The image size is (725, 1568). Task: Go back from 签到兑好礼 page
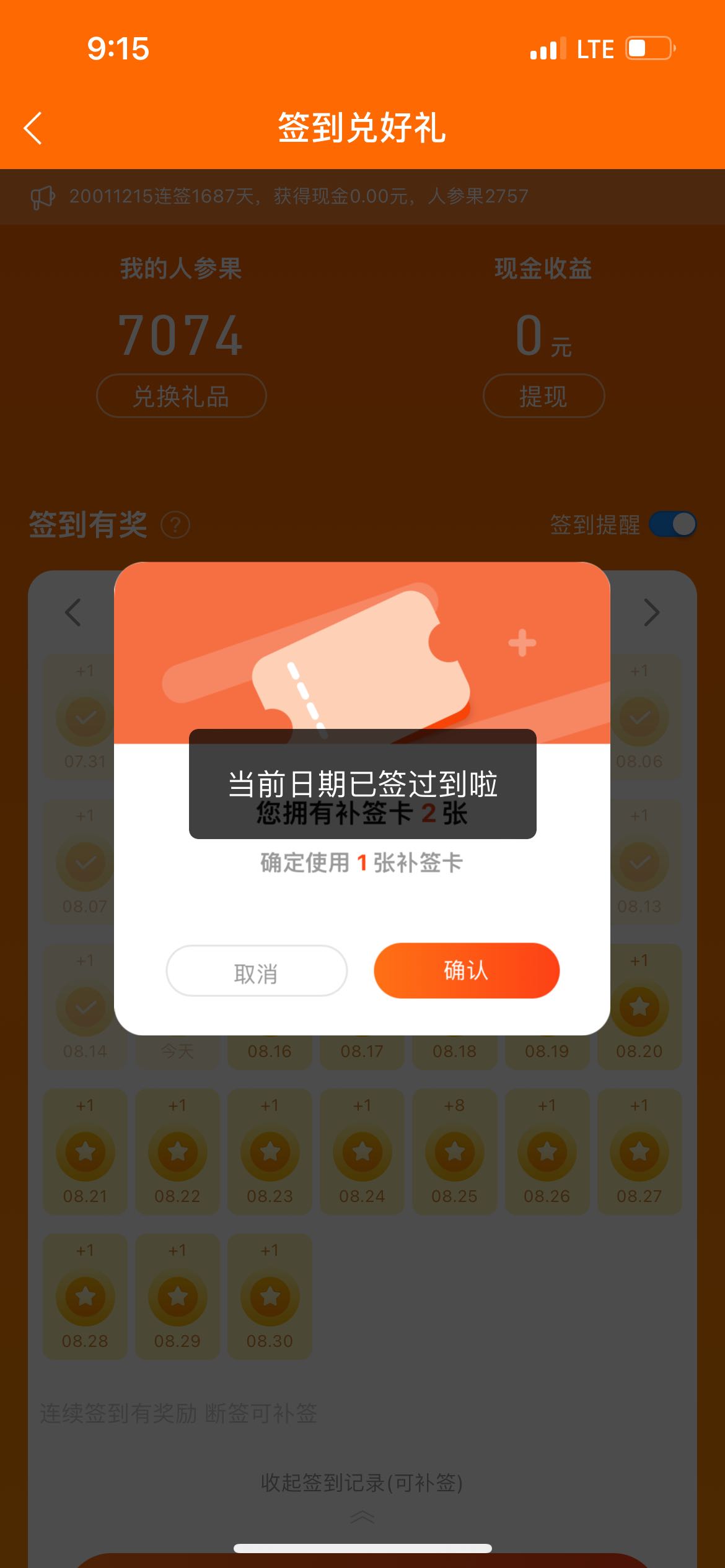tap(33, 128)
